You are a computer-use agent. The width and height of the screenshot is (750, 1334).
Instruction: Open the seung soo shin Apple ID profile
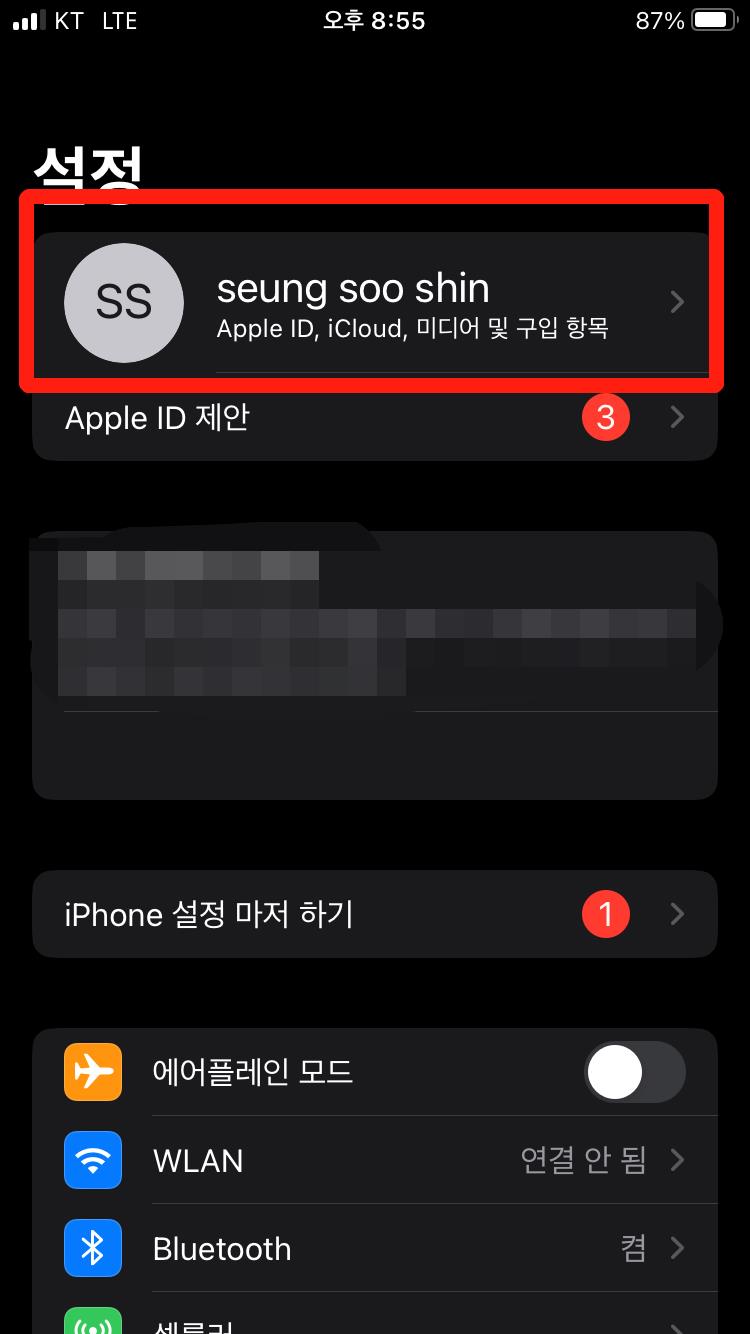pos(375,302)
